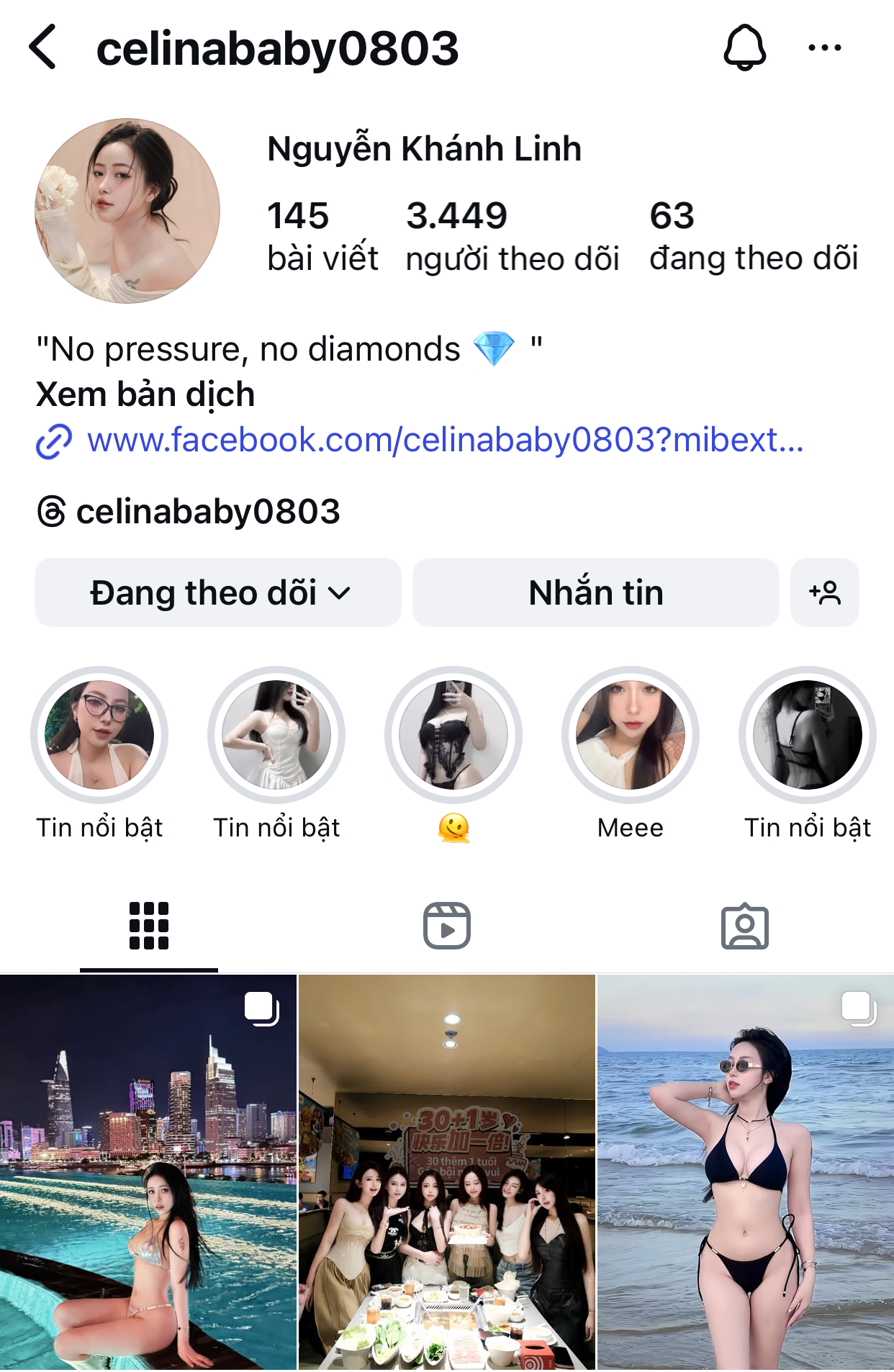
Task: Open the notifications bell
Action: pos(744,48)
